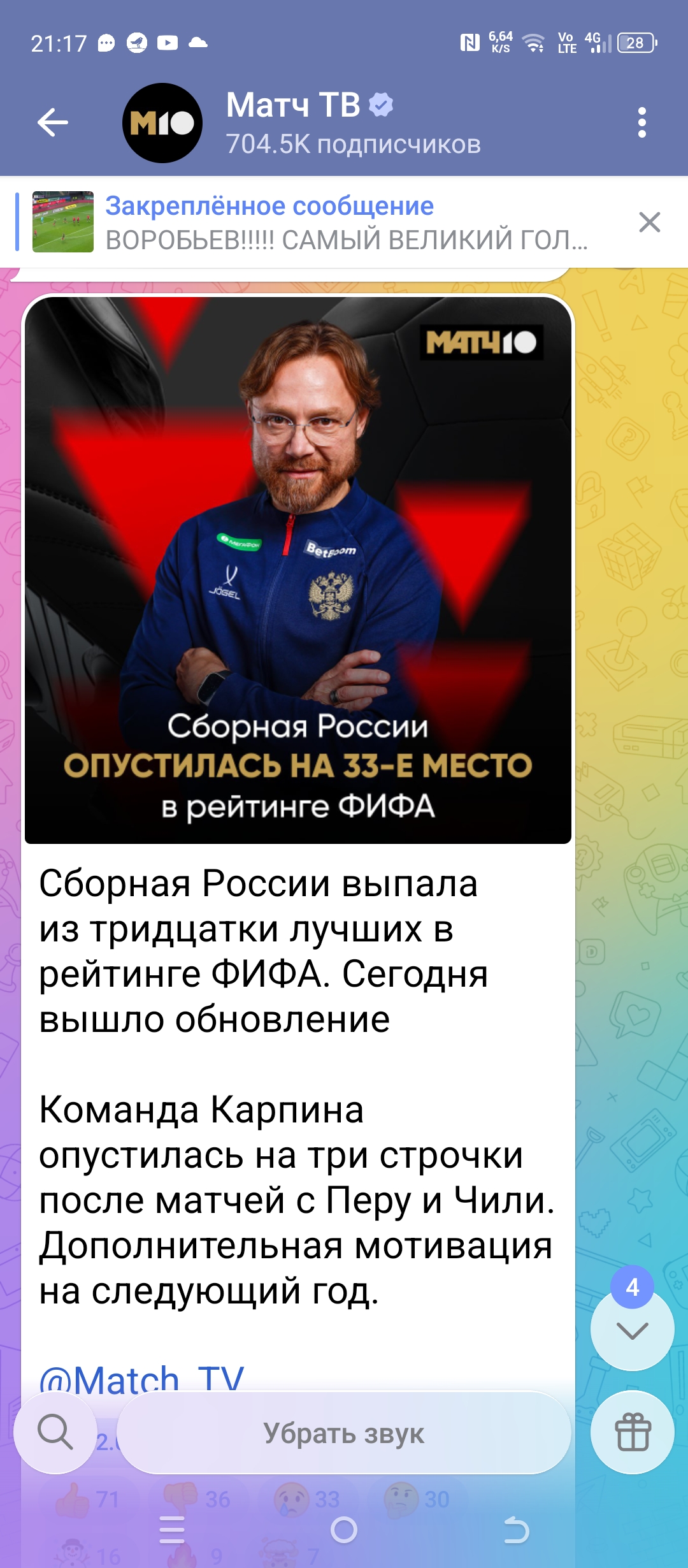Go back from the Матч ТВ channel
Viewport: 688px width, 1568px height.
tap(53, 122)
